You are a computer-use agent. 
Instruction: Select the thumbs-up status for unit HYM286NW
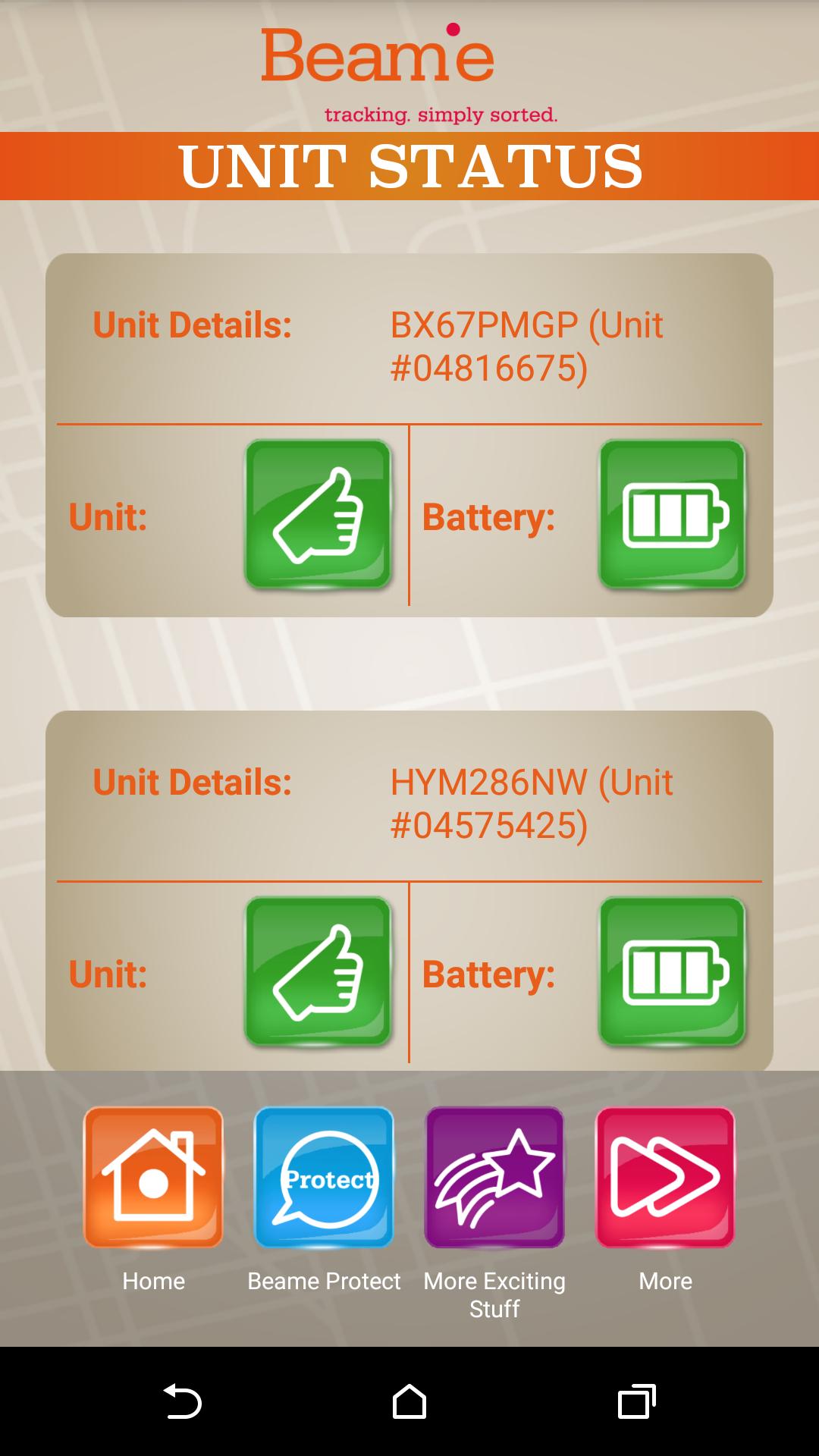pos(318,973)
